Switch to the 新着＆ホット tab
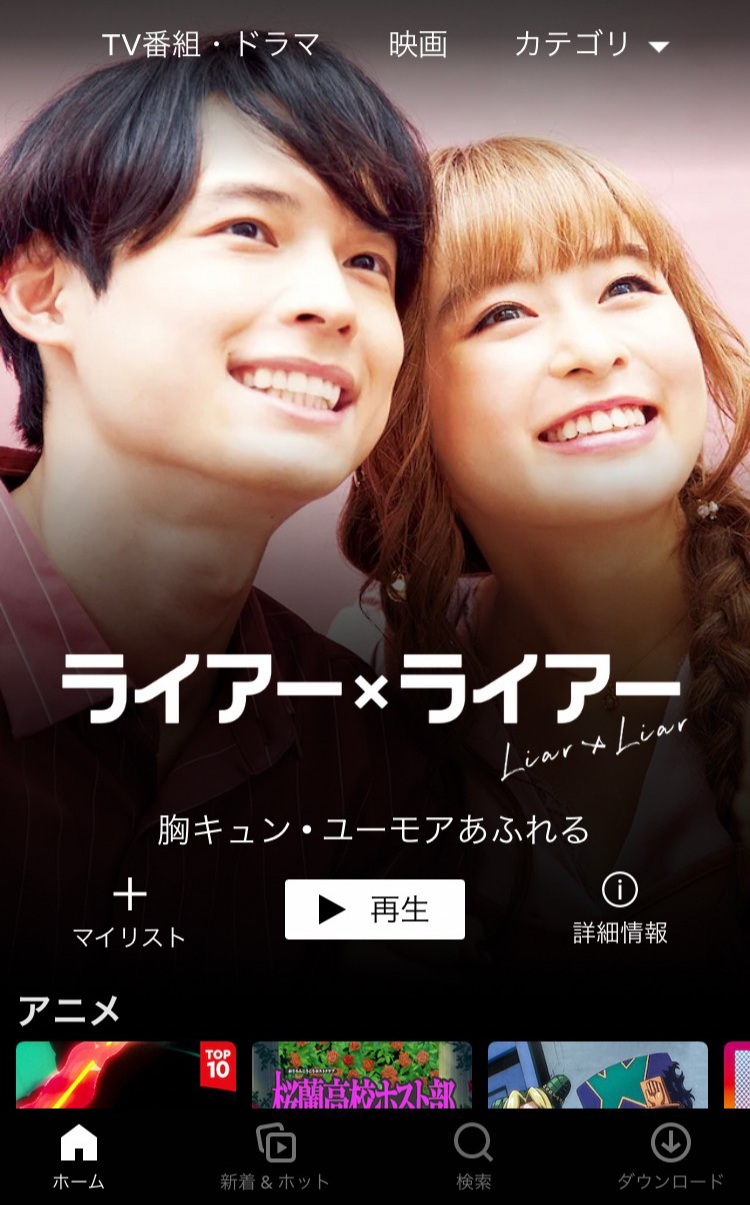Screen dimensions: 750x1205 click(x=275, y=1157)
